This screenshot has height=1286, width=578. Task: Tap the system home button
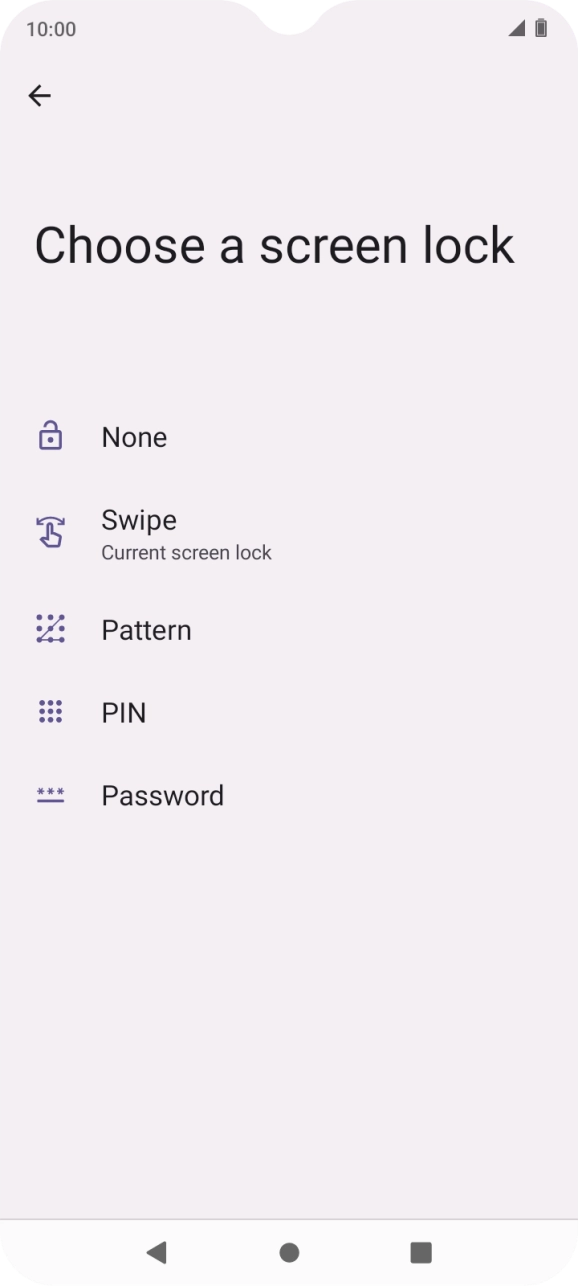[289, 1252]
